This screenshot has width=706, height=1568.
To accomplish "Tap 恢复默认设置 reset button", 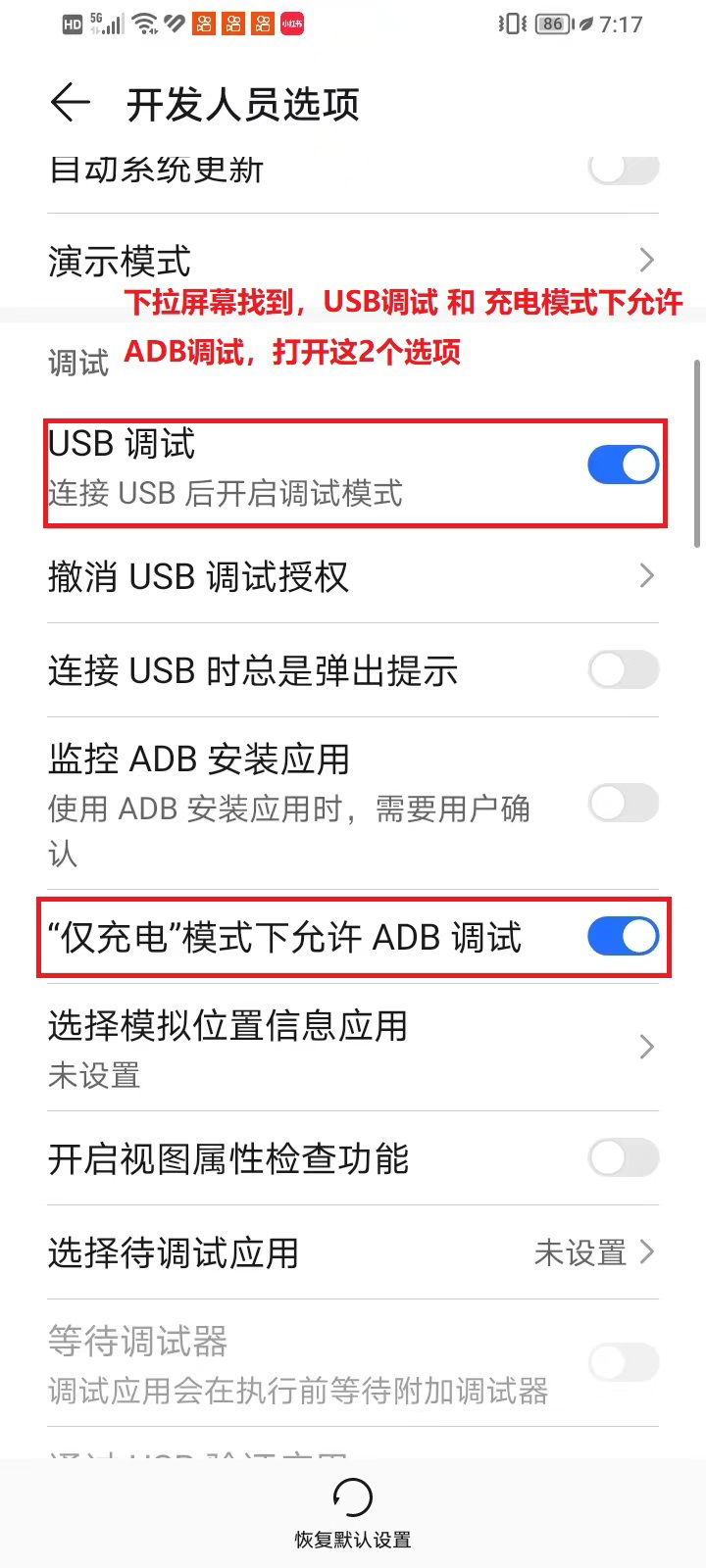I will click(353, 1512).
